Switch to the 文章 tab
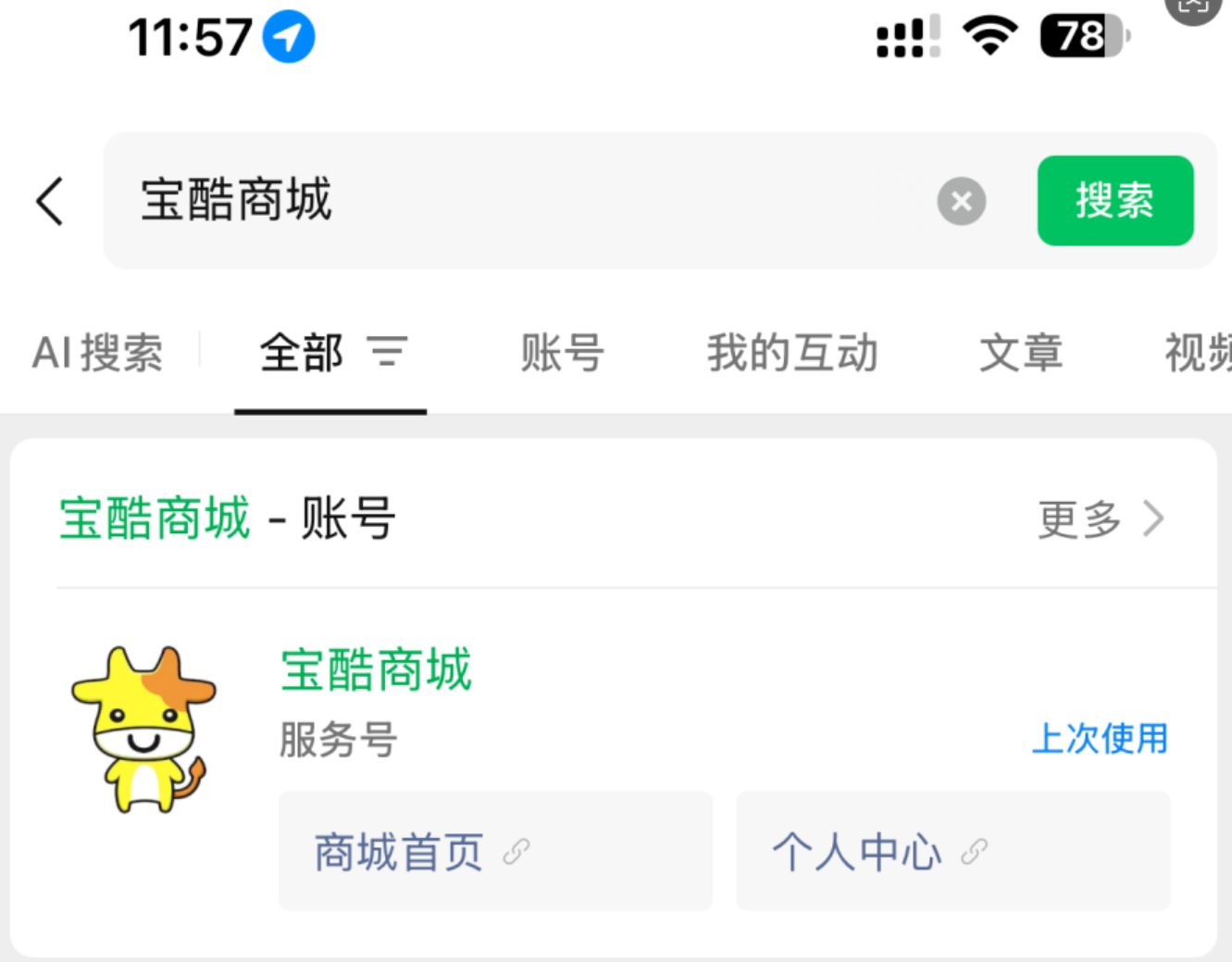Screen dimensions: 1232x962 1020,353
